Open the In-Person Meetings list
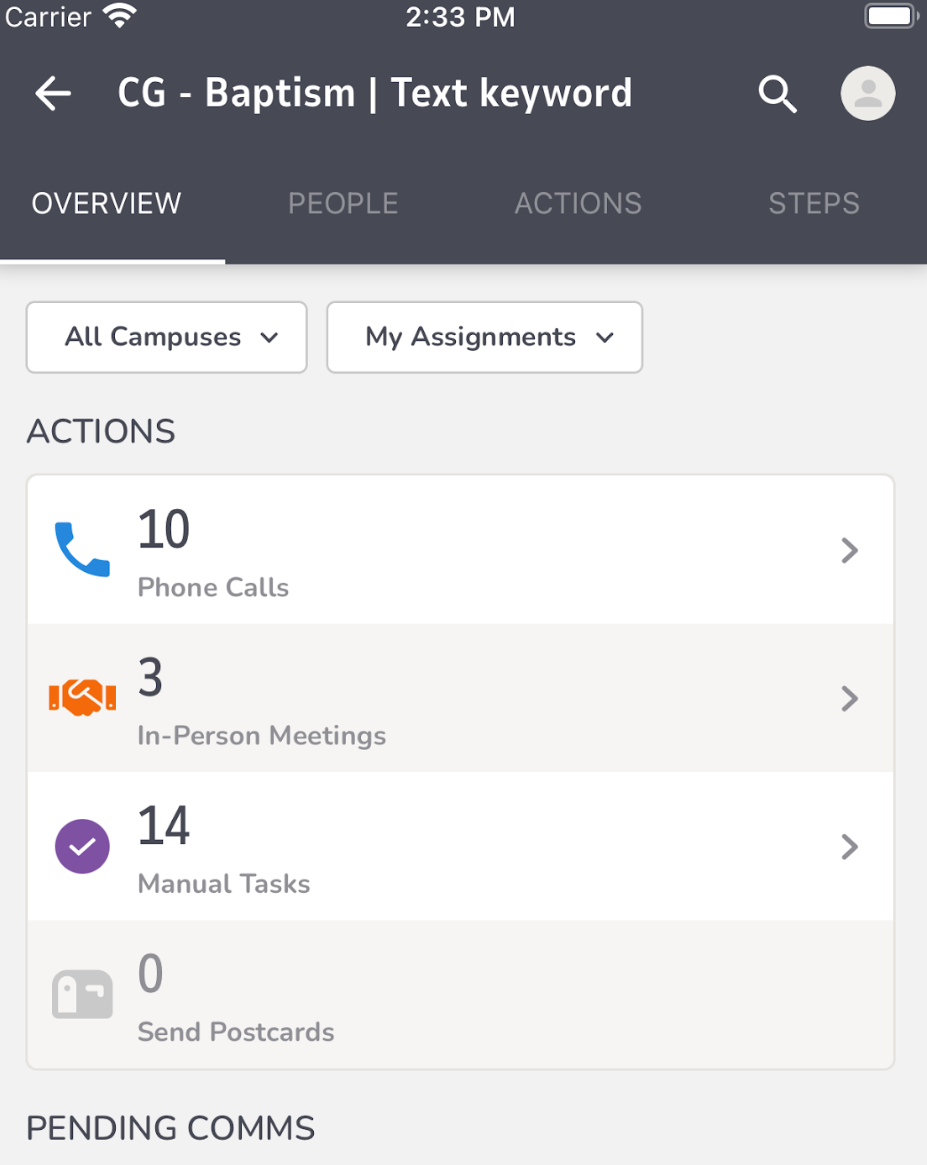The width and height of the screenshot is (927, 1165). [849, 697]
